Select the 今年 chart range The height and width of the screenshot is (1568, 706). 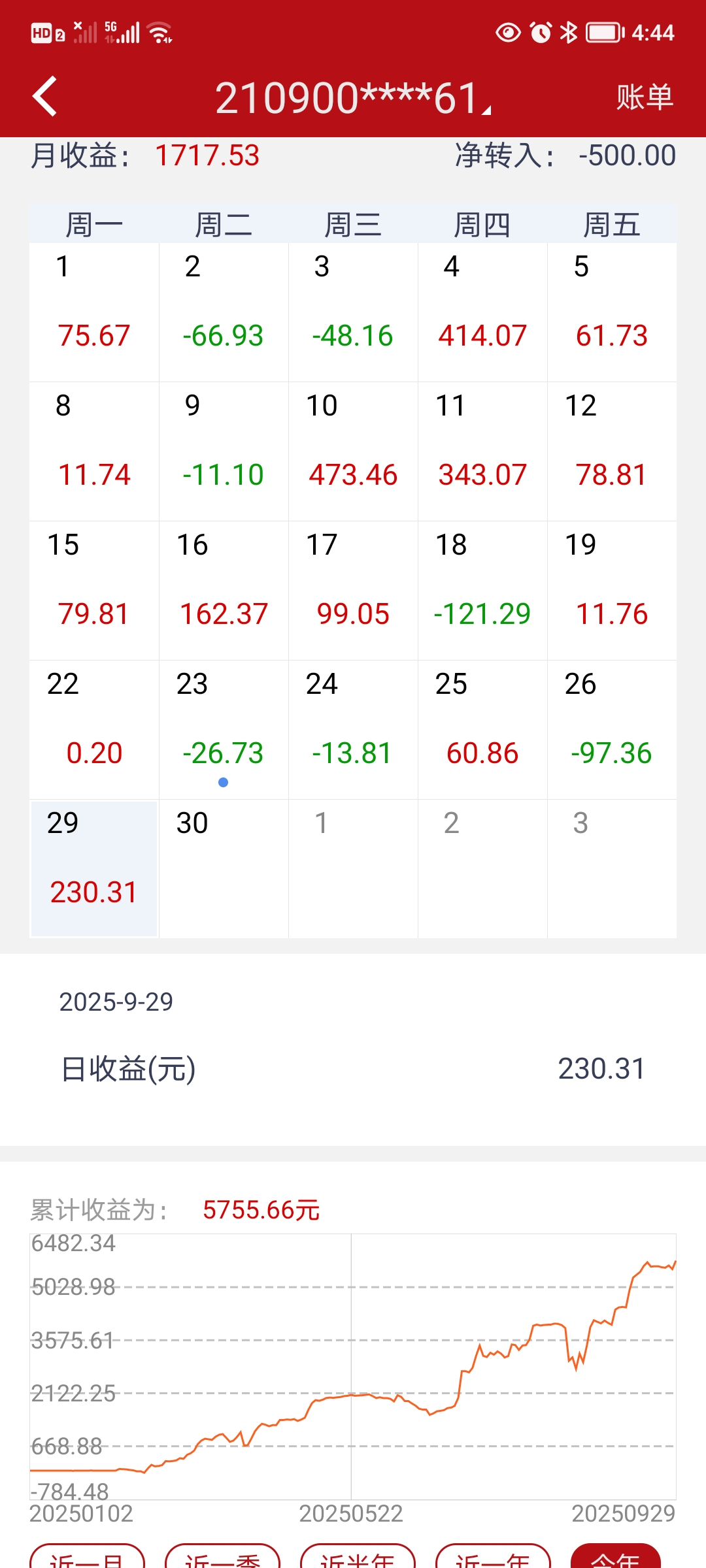[x=616, y=1558]
